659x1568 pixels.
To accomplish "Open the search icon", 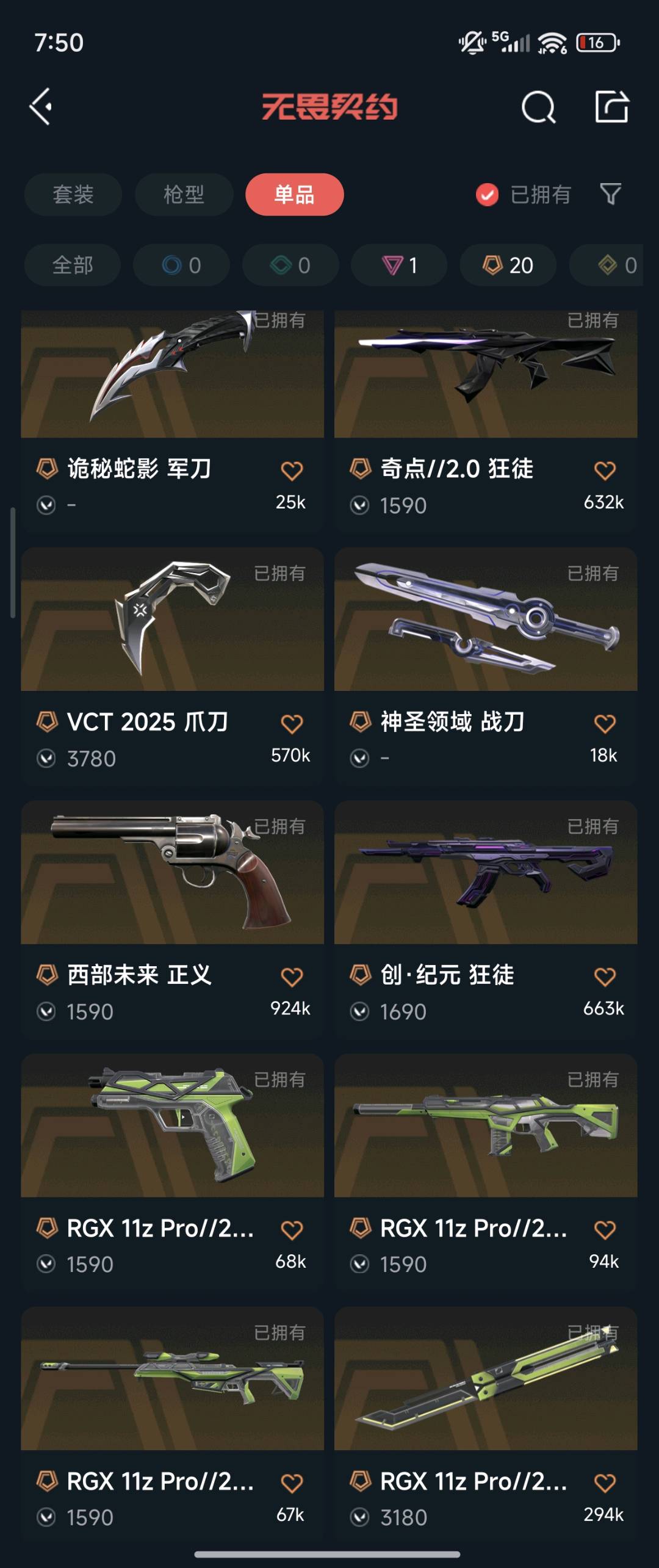I will point(538,107).
